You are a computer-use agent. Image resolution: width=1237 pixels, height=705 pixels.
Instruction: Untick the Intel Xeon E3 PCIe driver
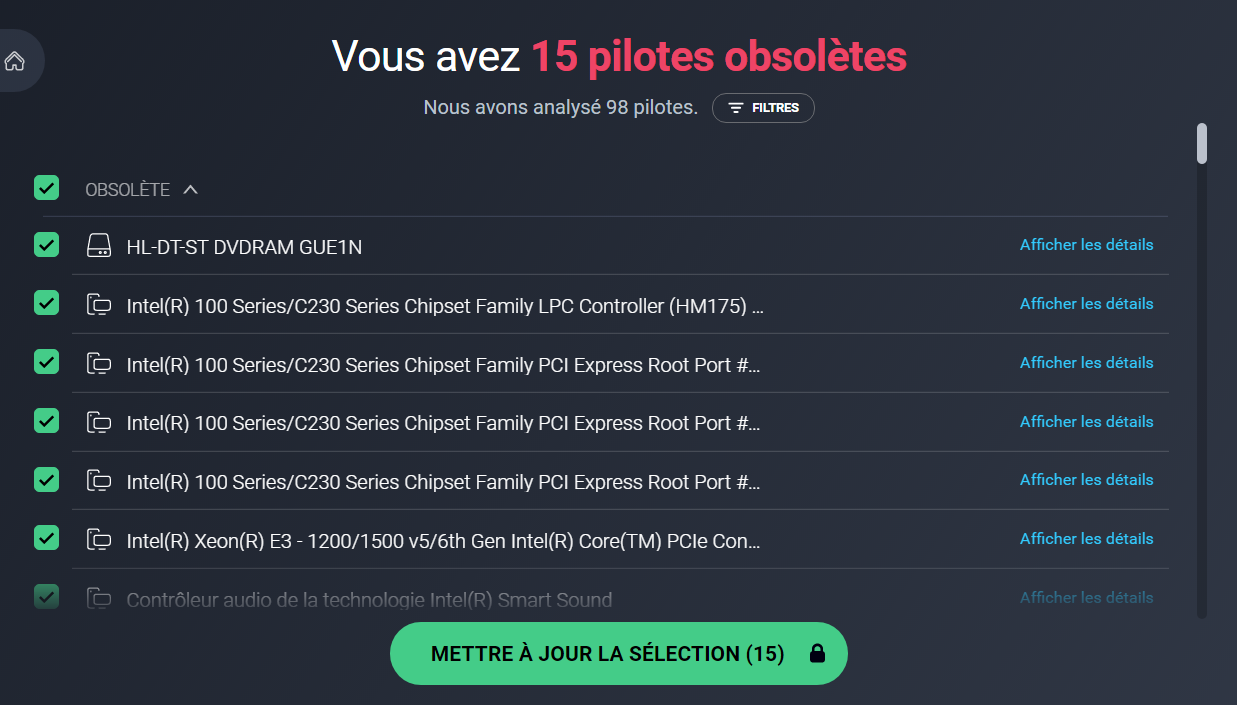pyautogui.click(x=47, y=538)
